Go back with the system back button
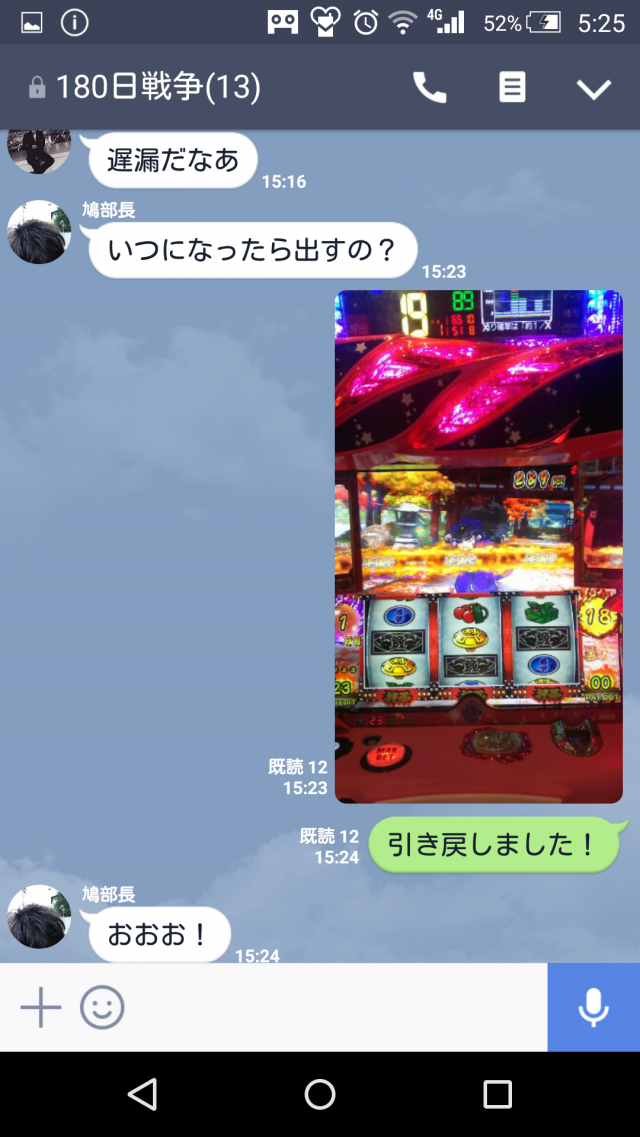 [143, 1094]
